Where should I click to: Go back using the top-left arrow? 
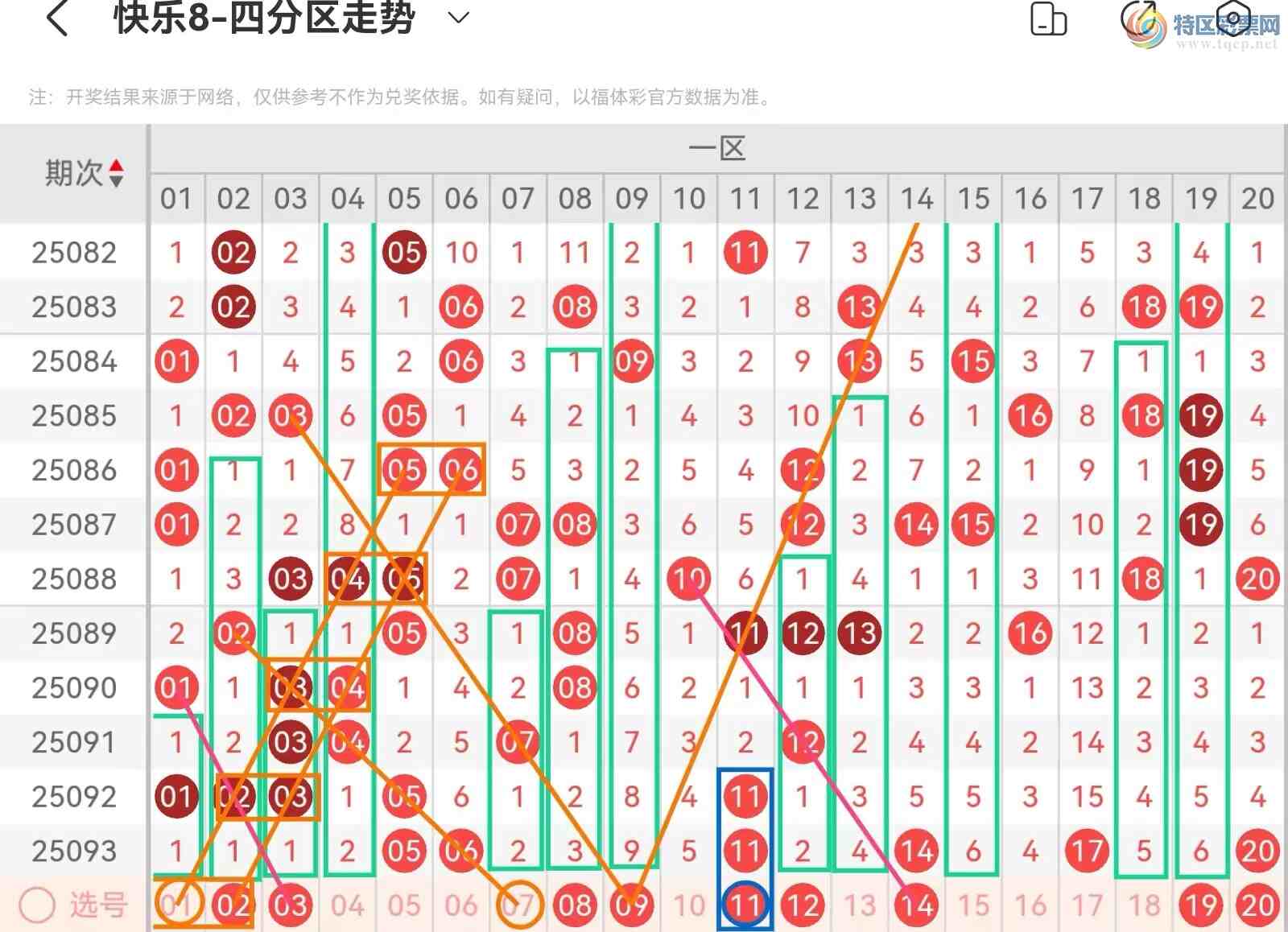[x=58, y=18]
